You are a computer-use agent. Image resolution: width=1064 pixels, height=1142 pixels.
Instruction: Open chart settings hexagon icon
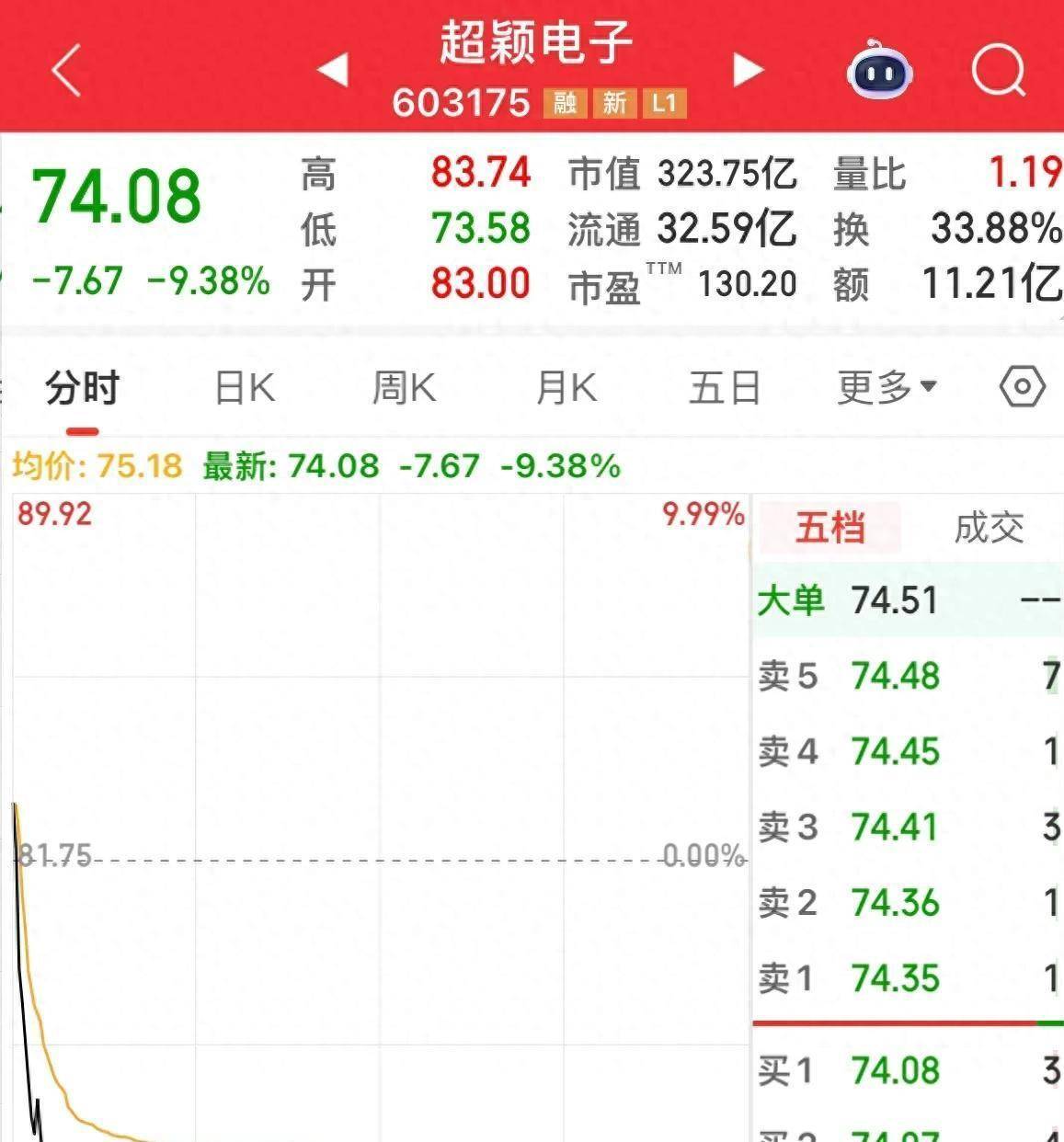coord(1022,387)
